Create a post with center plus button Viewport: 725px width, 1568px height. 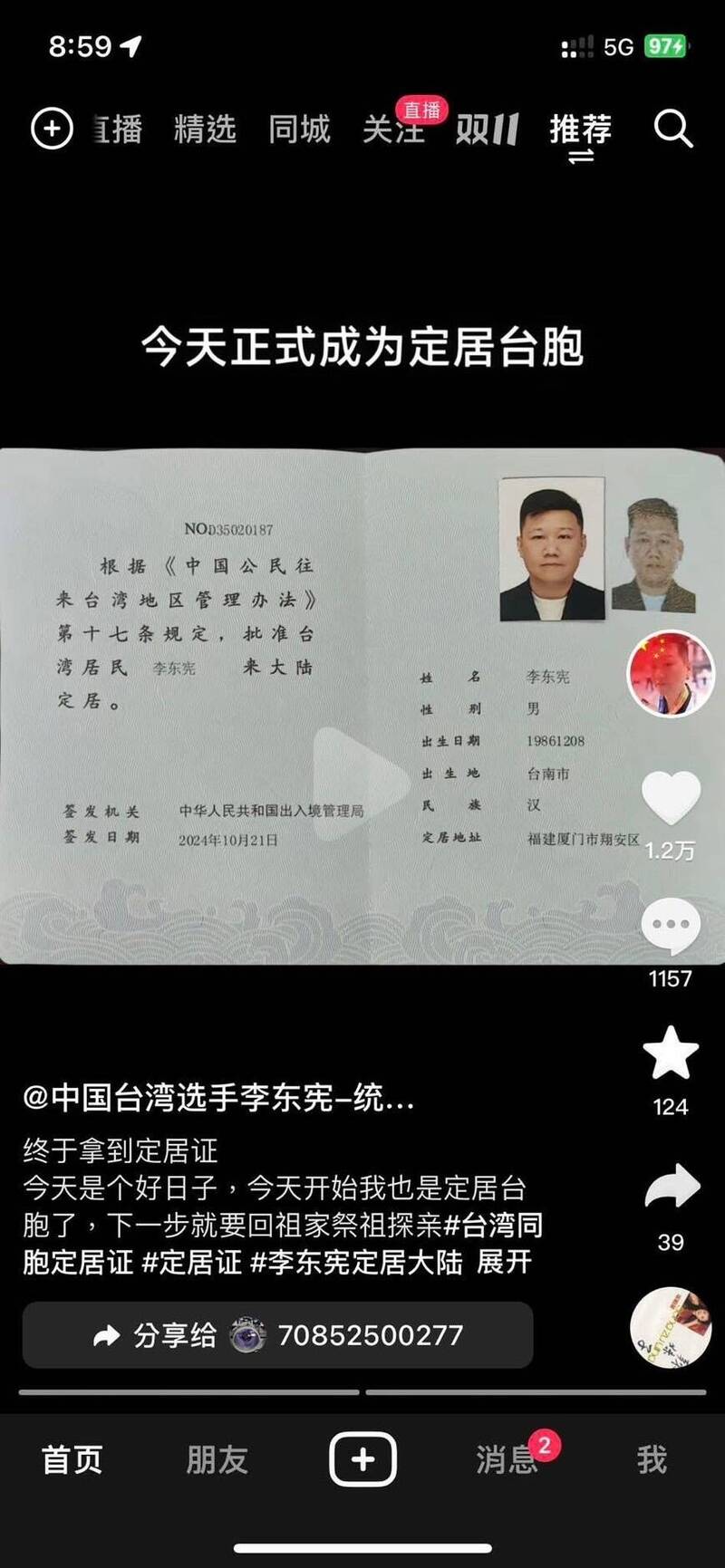point(362,1459)
